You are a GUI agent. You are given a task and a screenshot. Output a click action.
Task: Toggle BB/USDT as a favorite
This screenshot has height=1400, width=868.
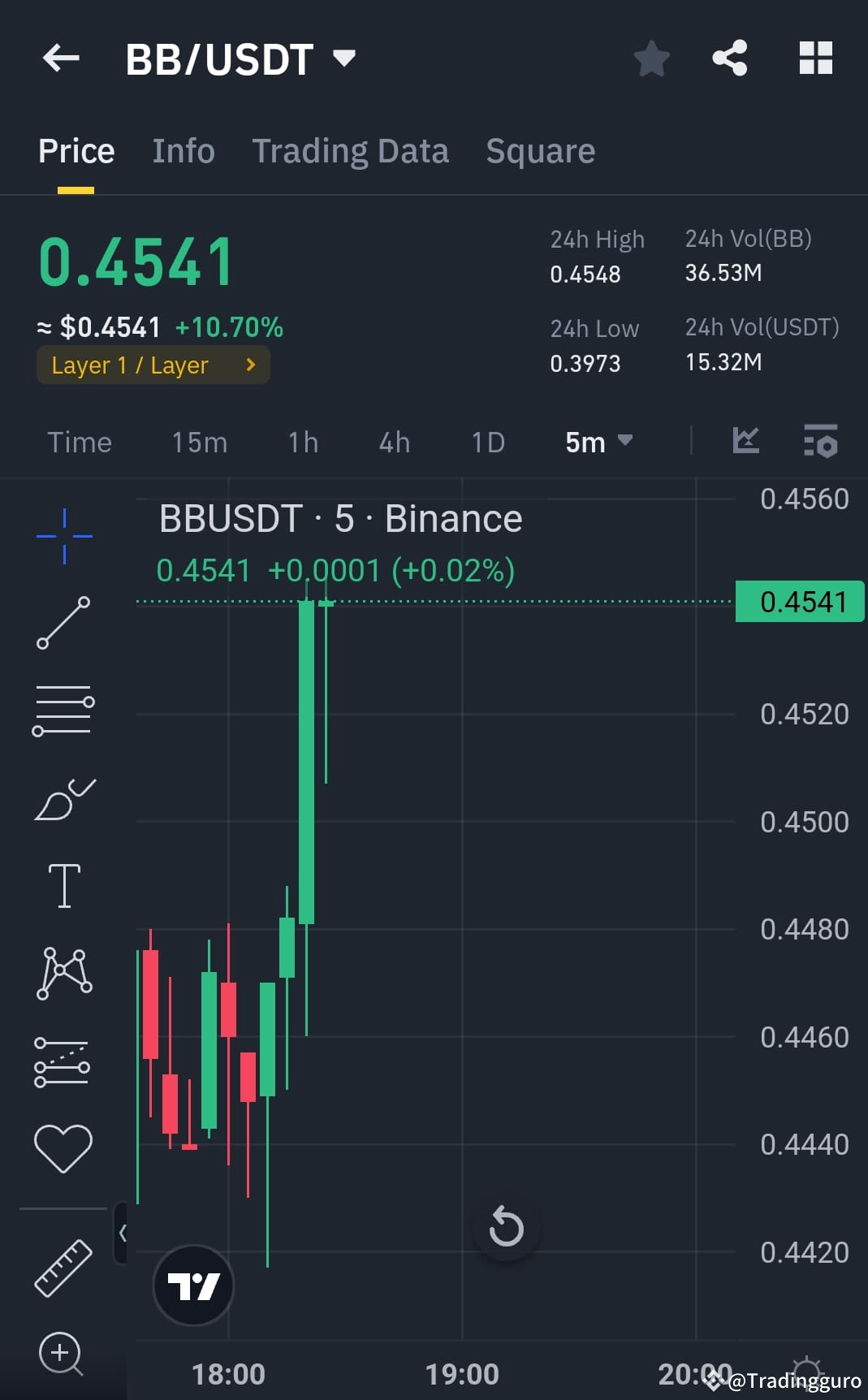(x=652, y=58)
